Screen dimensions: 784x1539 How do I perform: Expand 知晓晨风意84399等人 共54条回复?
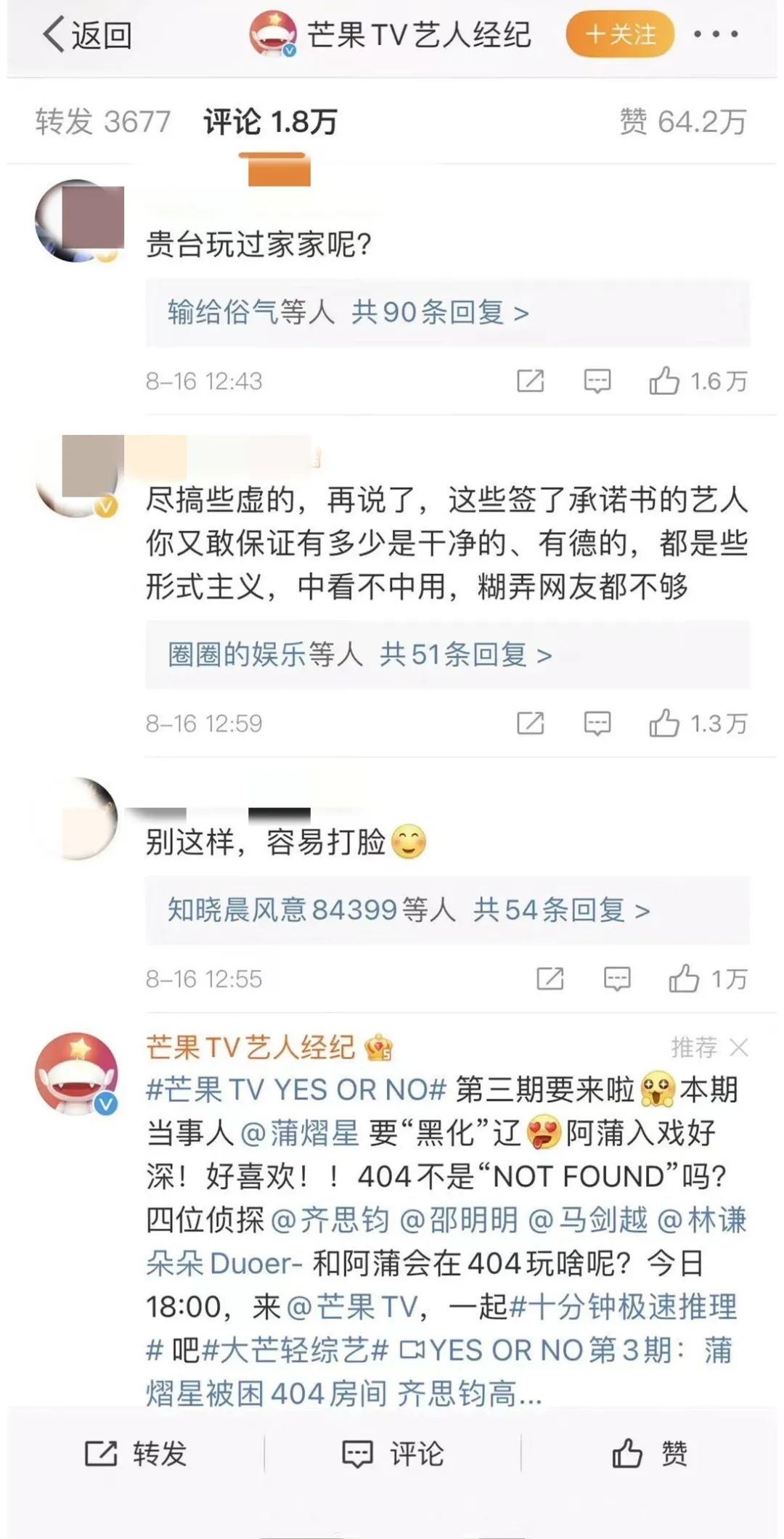pyautogui.click(x=408, y=910)
